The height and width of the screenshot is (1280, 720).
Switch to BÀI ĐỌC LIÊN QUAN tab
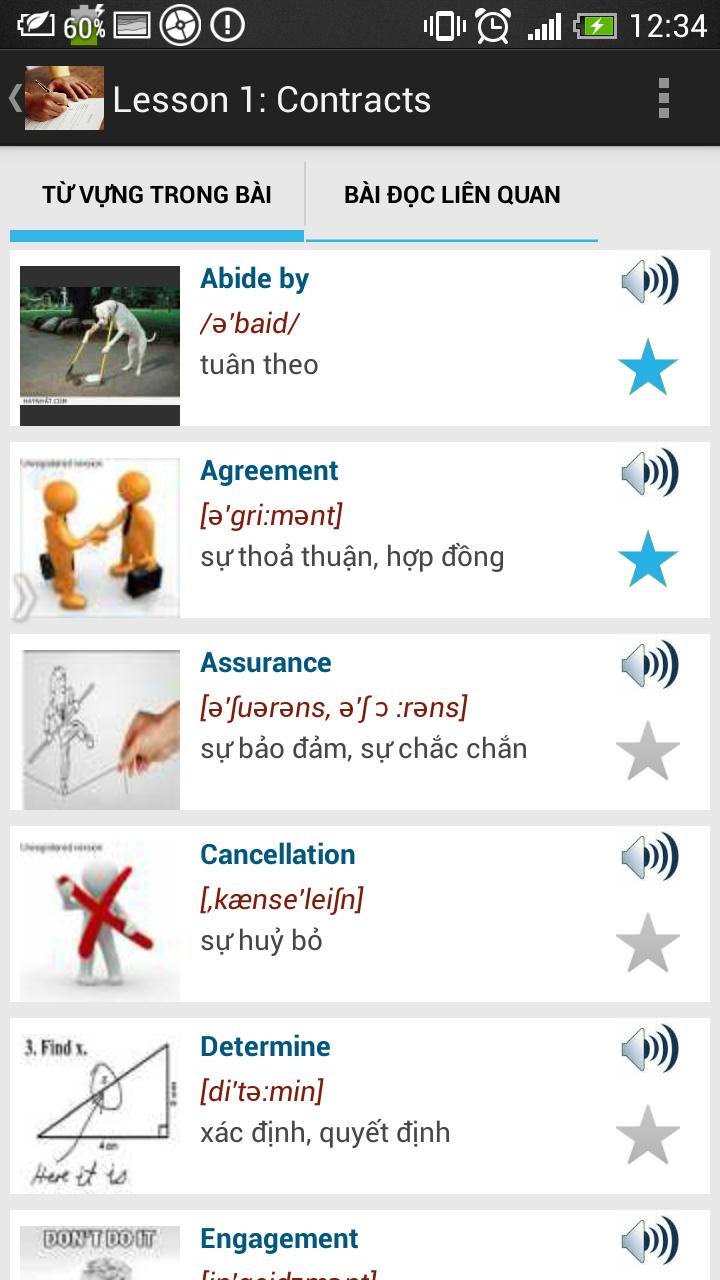tap(452, 195)
